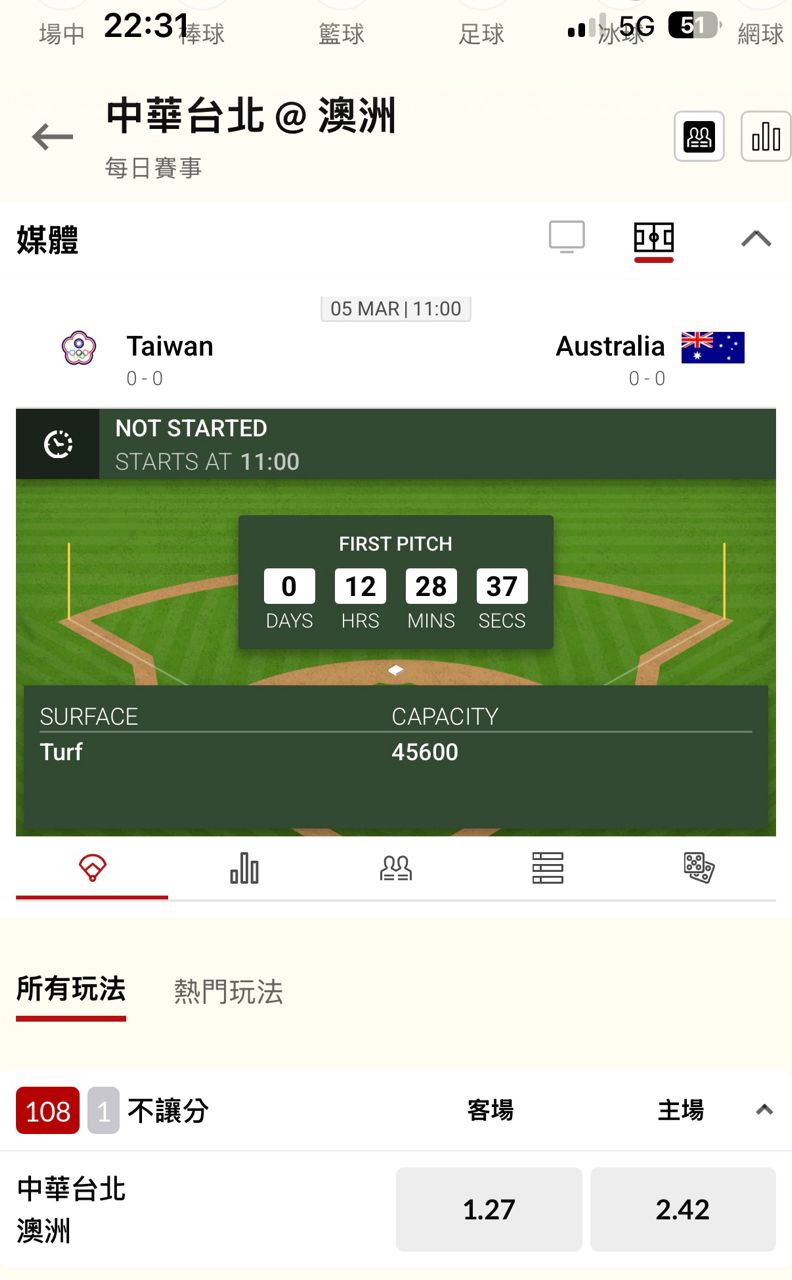The height and width of the screenshot is (1280, 792).
Task: Collapse the 不讓分 market section
Action: click(764, 1110)
